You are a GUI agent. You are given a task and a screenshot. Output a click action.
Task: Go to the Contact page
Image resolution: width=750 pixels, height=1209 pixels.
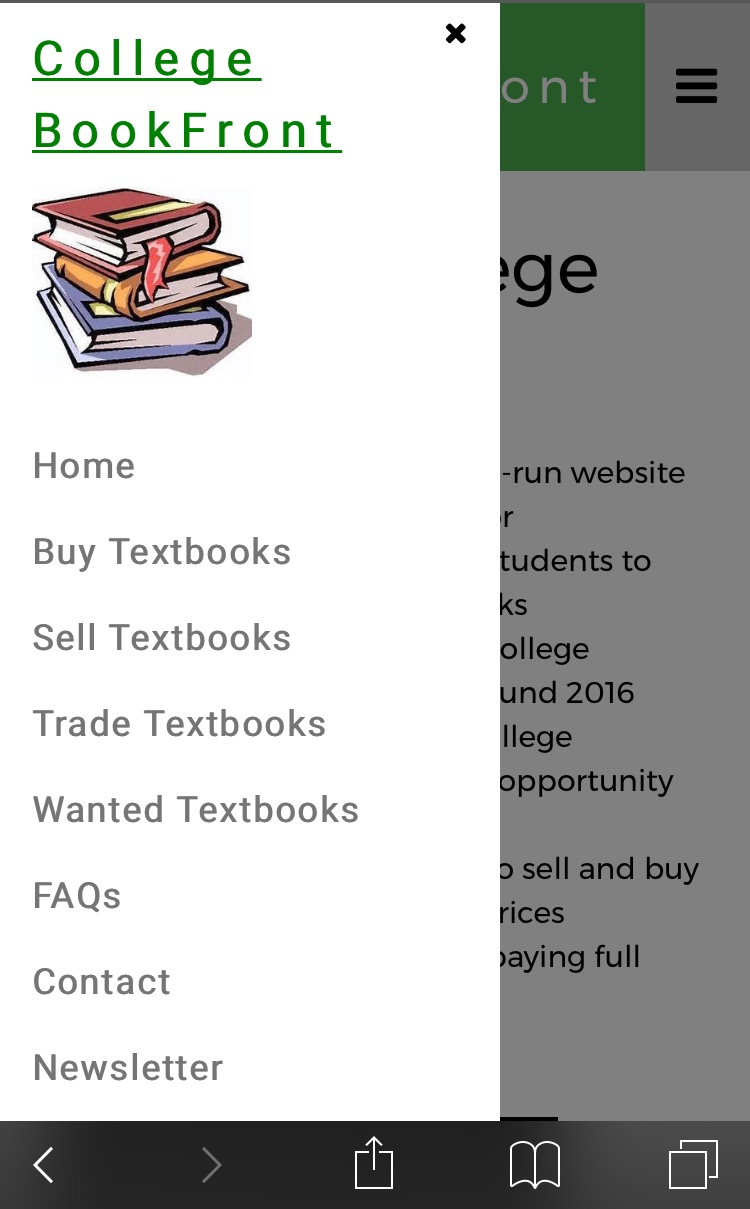coord(102,982)
